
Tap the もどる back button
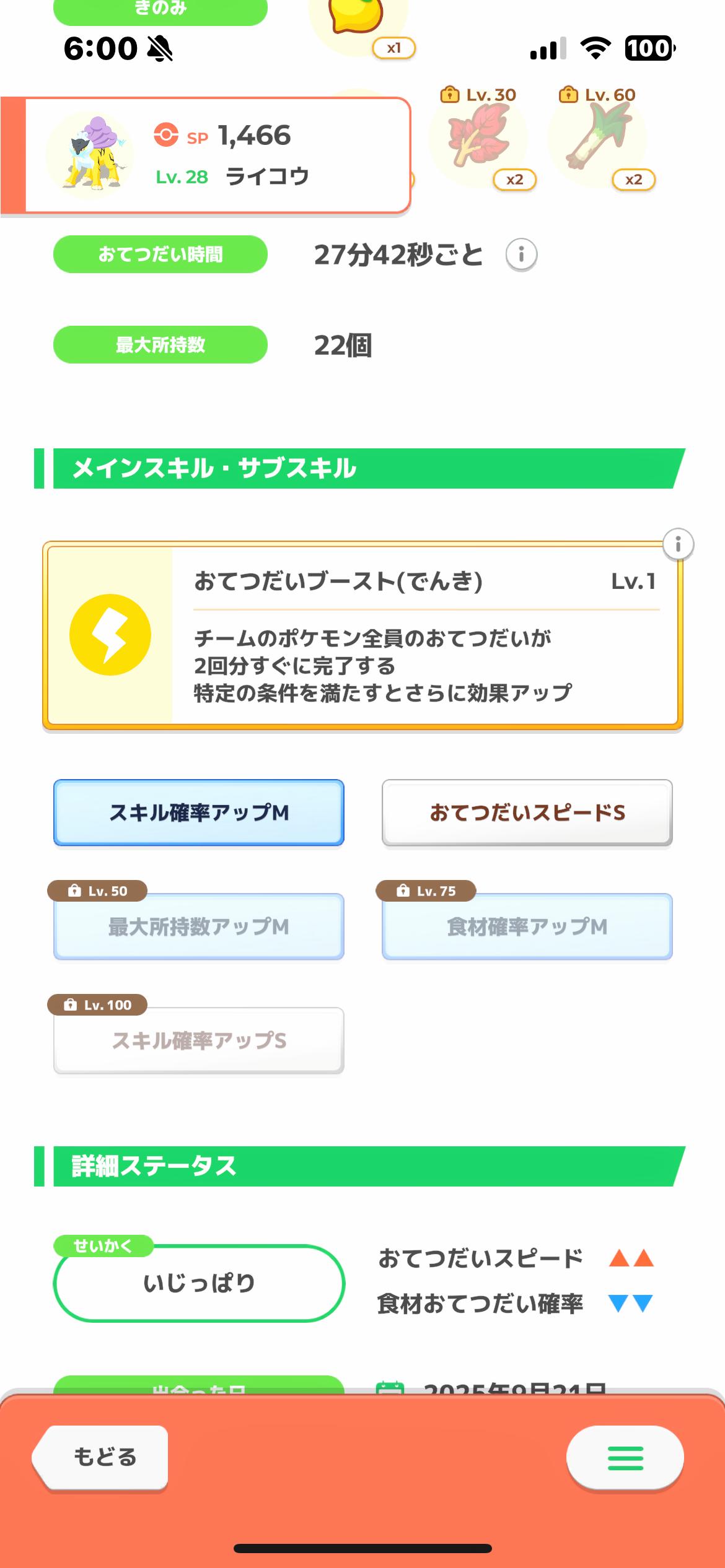point(101,1457)
